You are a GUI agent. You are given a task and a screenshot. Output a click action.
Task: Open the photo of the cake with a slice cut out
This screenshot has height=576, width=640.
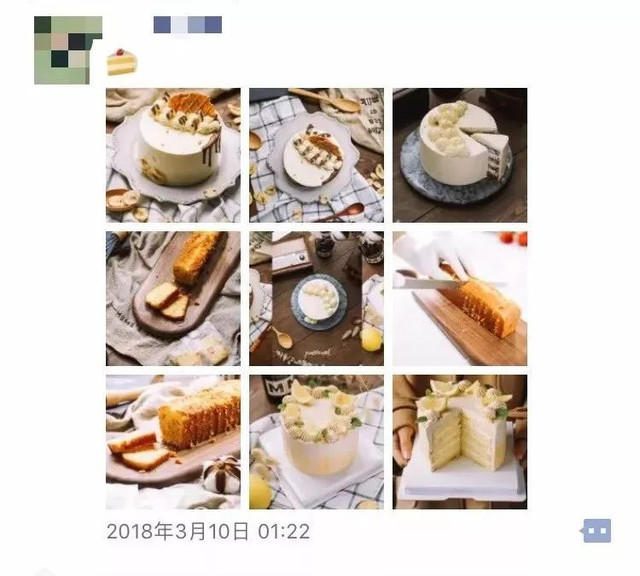459,155
